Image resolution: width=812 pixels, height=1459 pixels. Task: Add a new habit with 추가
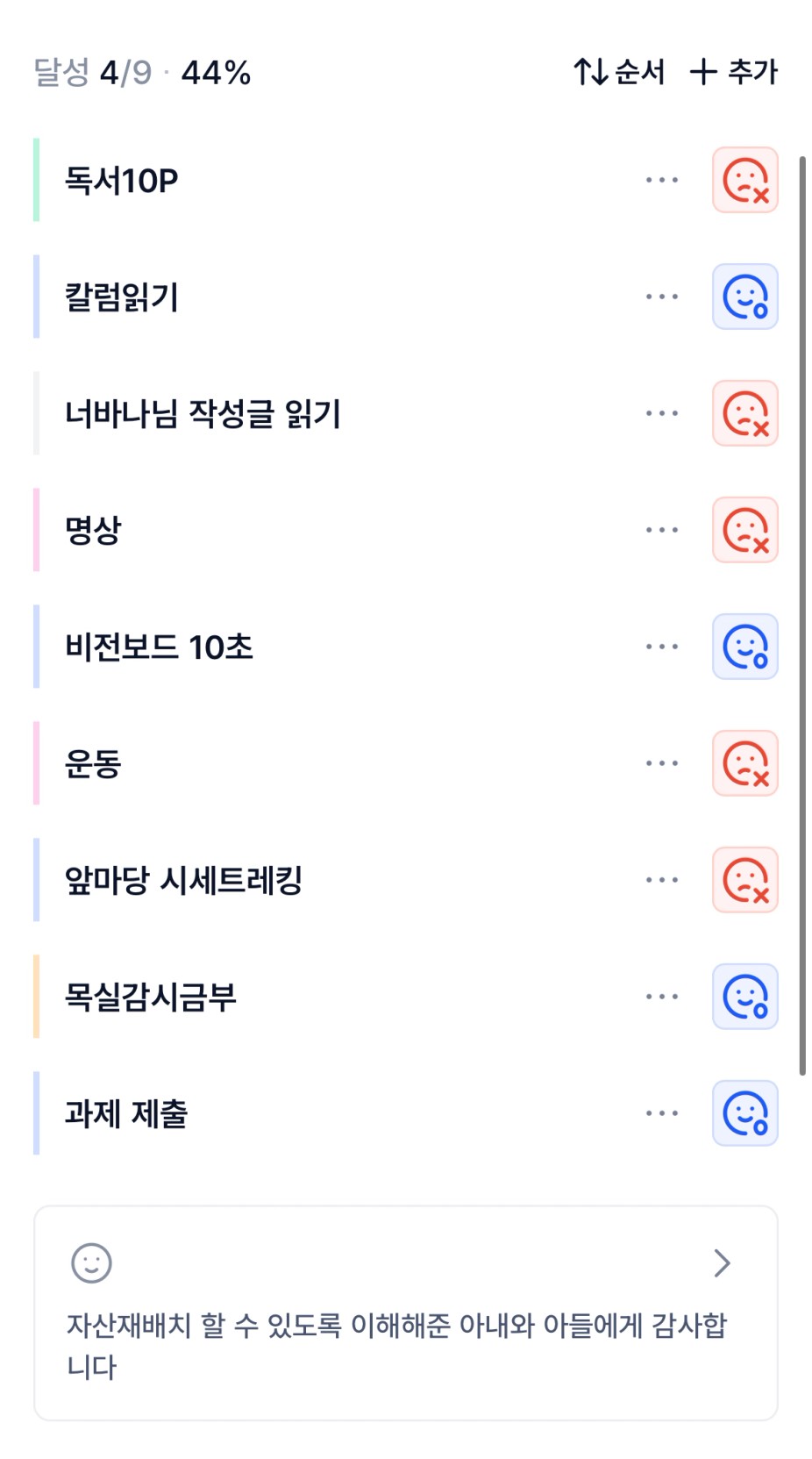click(x=734, y=72)
